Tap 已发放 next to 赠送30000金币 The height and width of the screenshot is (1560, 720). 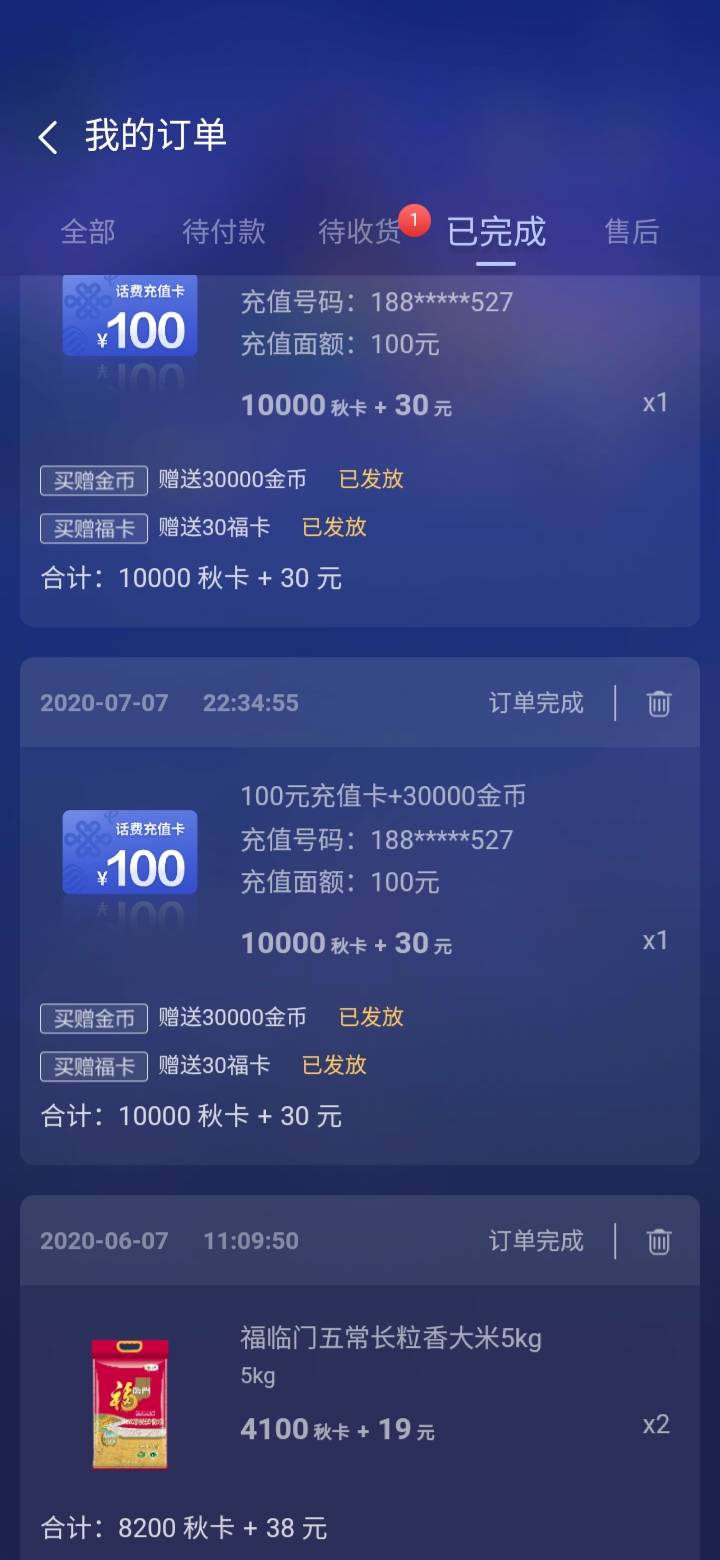point(370,1017)
